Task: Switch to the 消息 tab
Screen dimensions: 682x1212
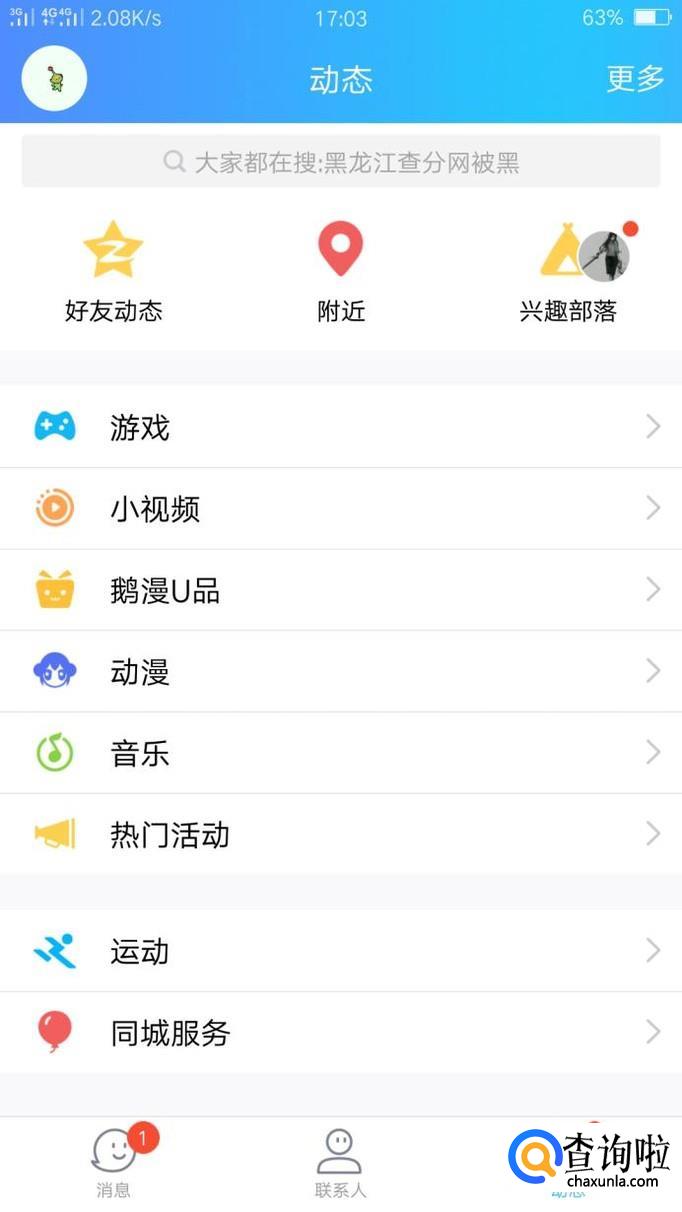Action: (x=114, y=1163)
